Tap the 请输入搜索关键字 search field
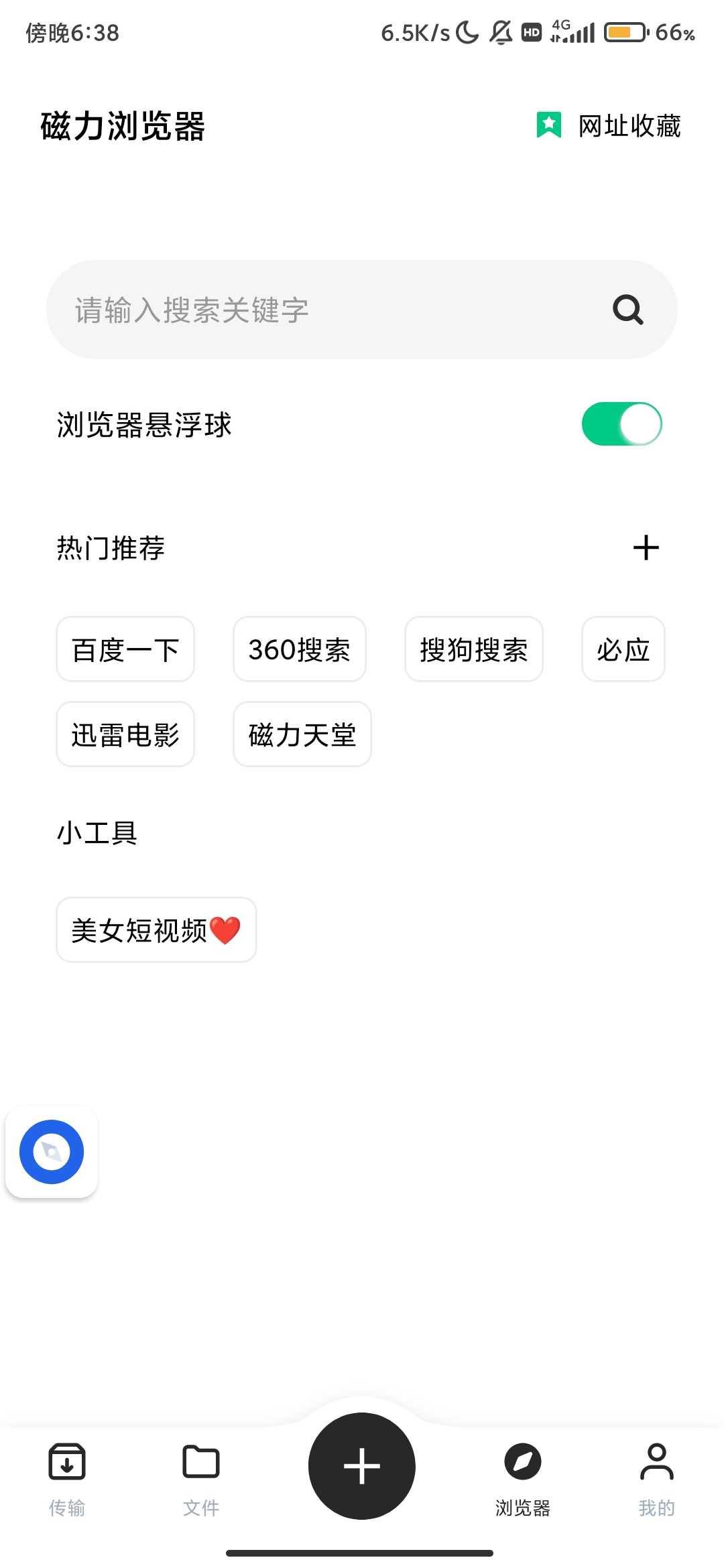Image resolution: width=724 pixels, height=1568 pixels. [322, 310]
